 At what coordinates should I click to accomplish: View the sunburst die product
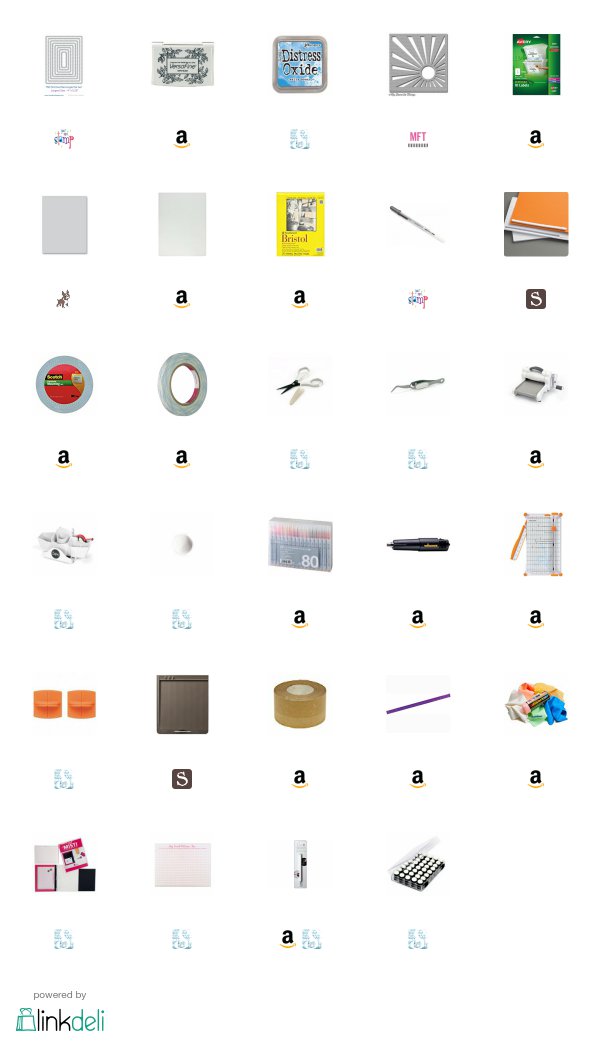(418, 64)
